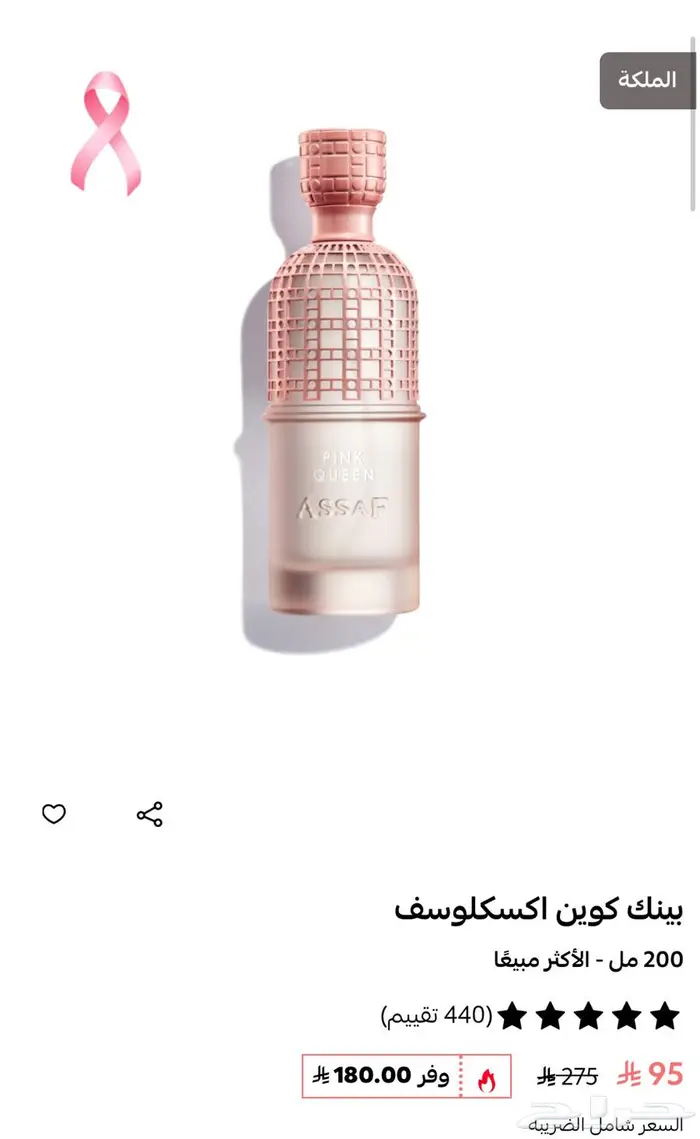The height and width of the screenshot is (1139, 700).
Task: Open the 440 تقييم reviews
Action: tap(437, 1016)
